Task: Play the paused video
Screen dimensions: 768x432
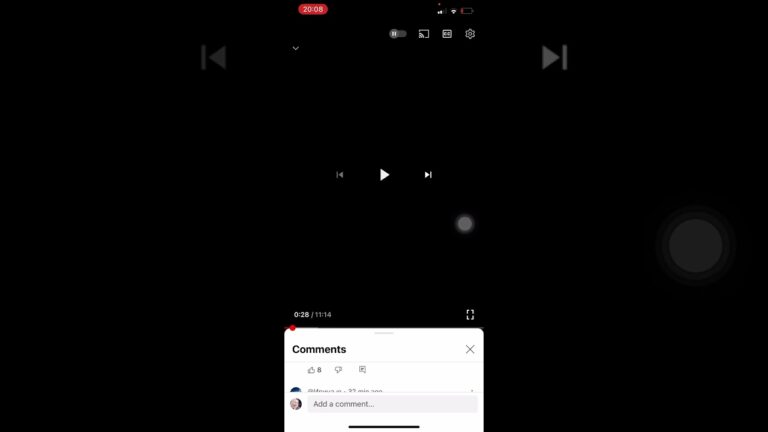Action: pyautogui.click(x=384, y=175)
